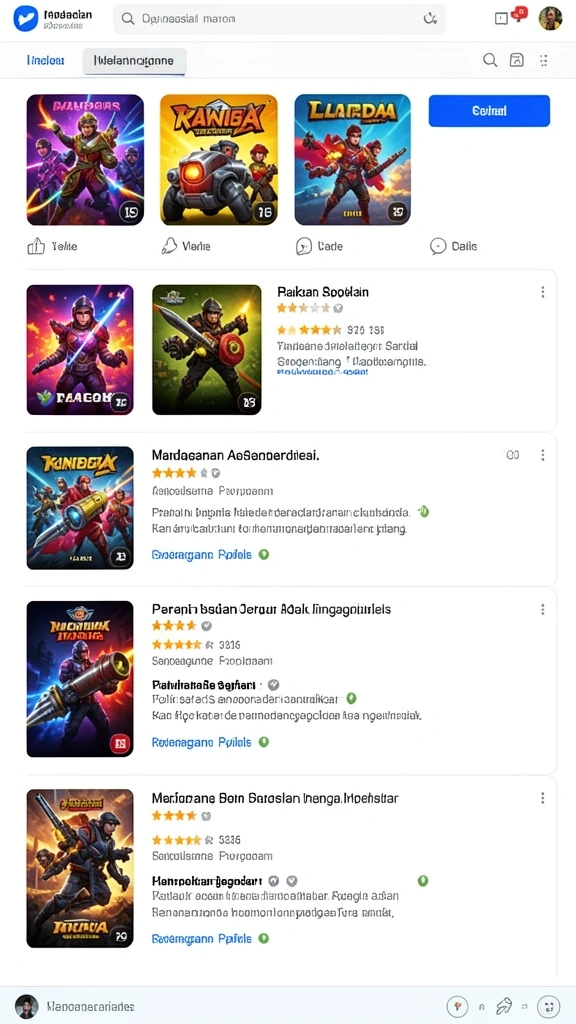Open the blue sky game banner with red hero

click(x=353, y=160)
